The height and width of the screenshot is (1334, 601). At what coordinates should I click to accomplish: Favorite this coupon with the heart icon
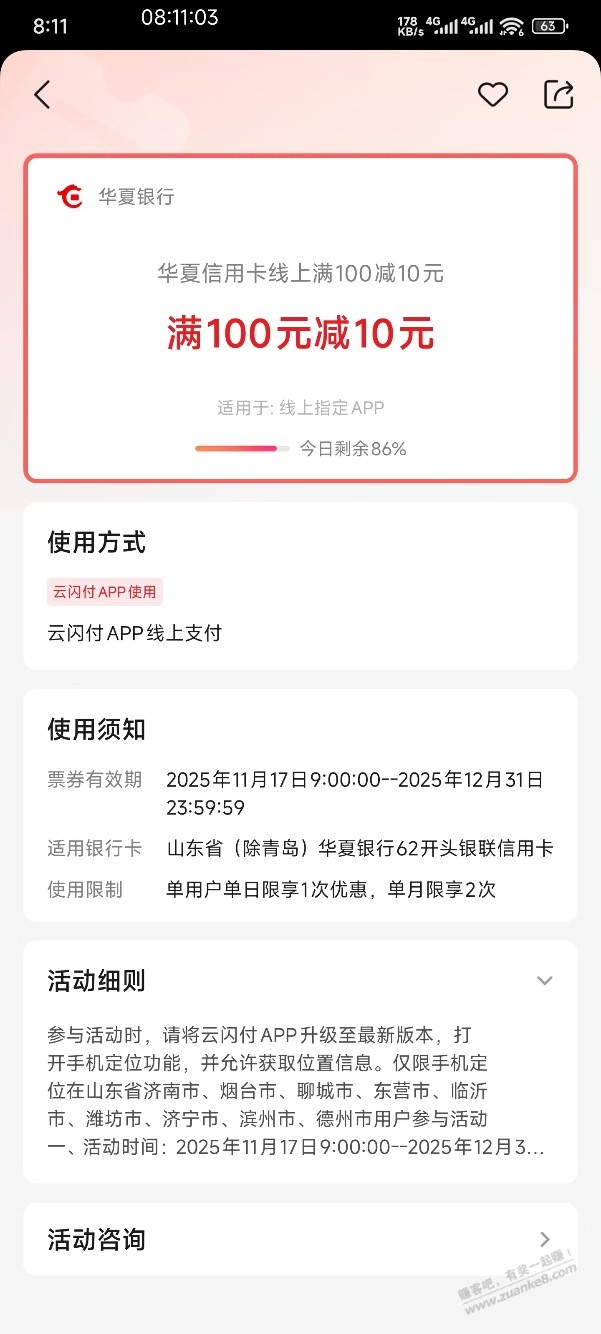click(492, 95)
